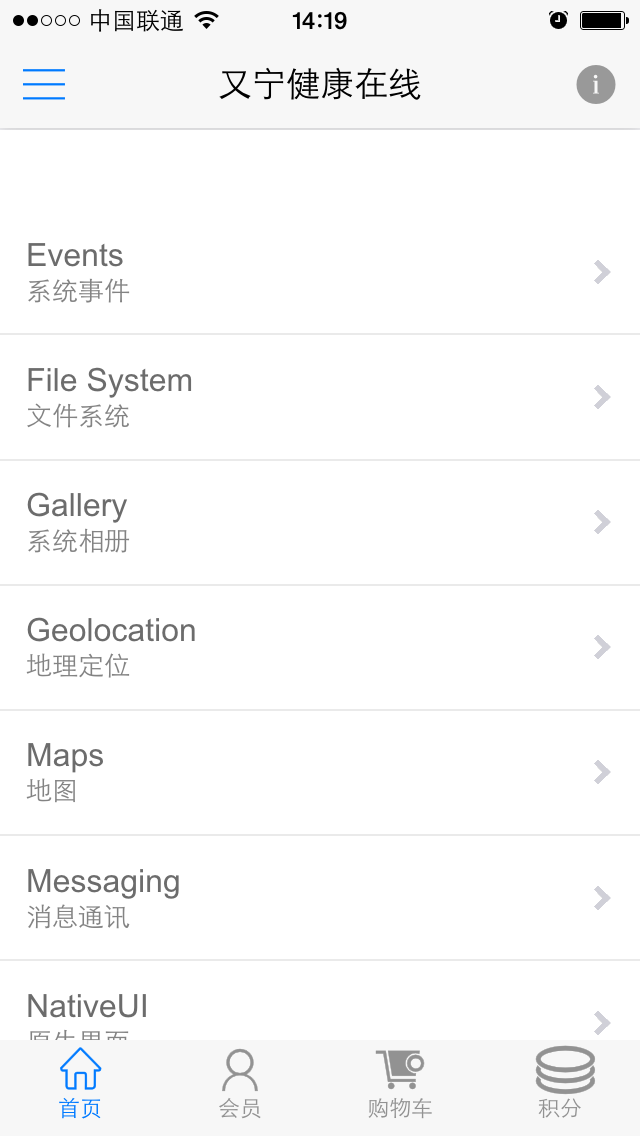Go to Geolocation 地理定位
Screen dimensions: 640x1136
[320, 647]
